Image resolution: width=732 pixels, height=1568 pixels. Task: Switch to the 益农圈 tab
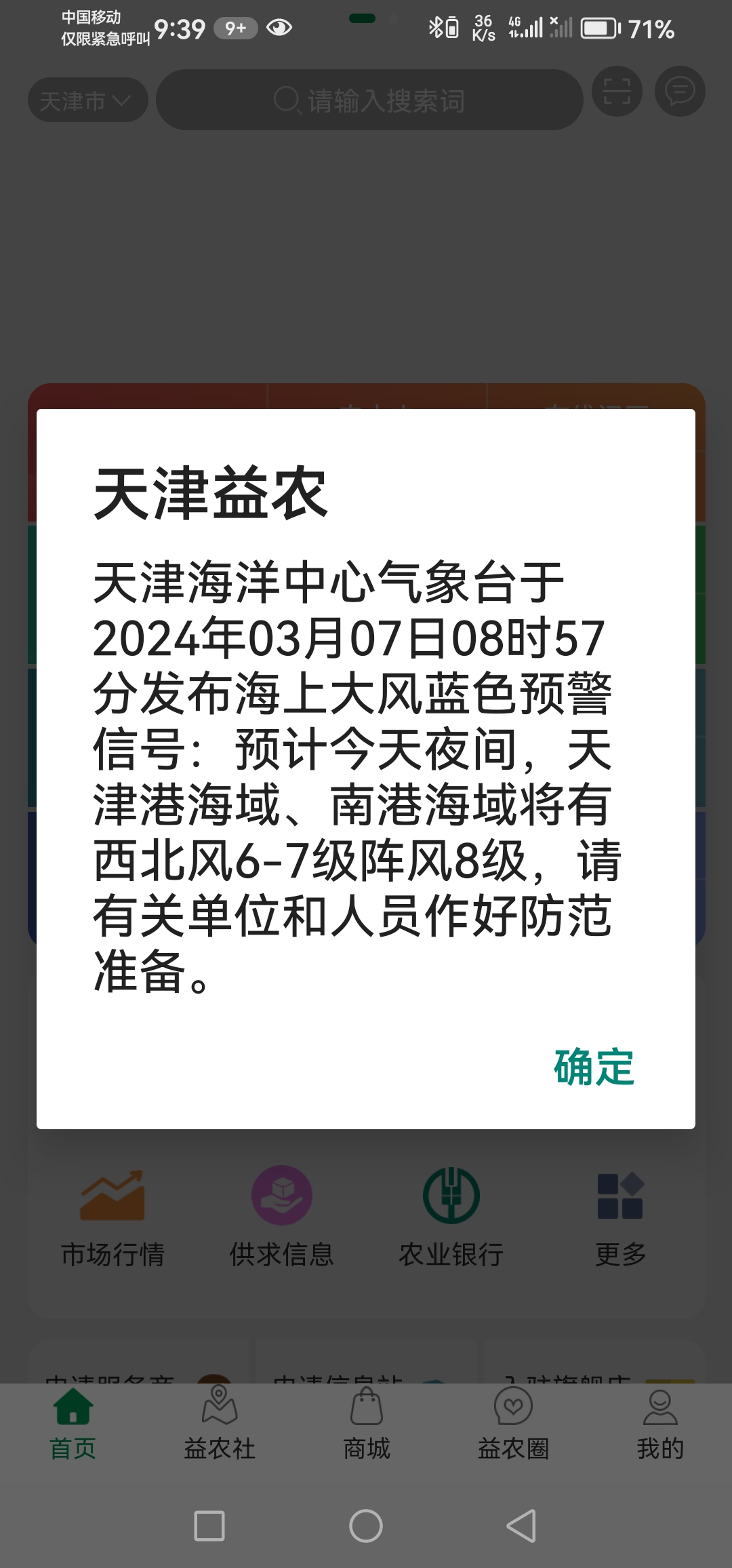[513, 1424]
